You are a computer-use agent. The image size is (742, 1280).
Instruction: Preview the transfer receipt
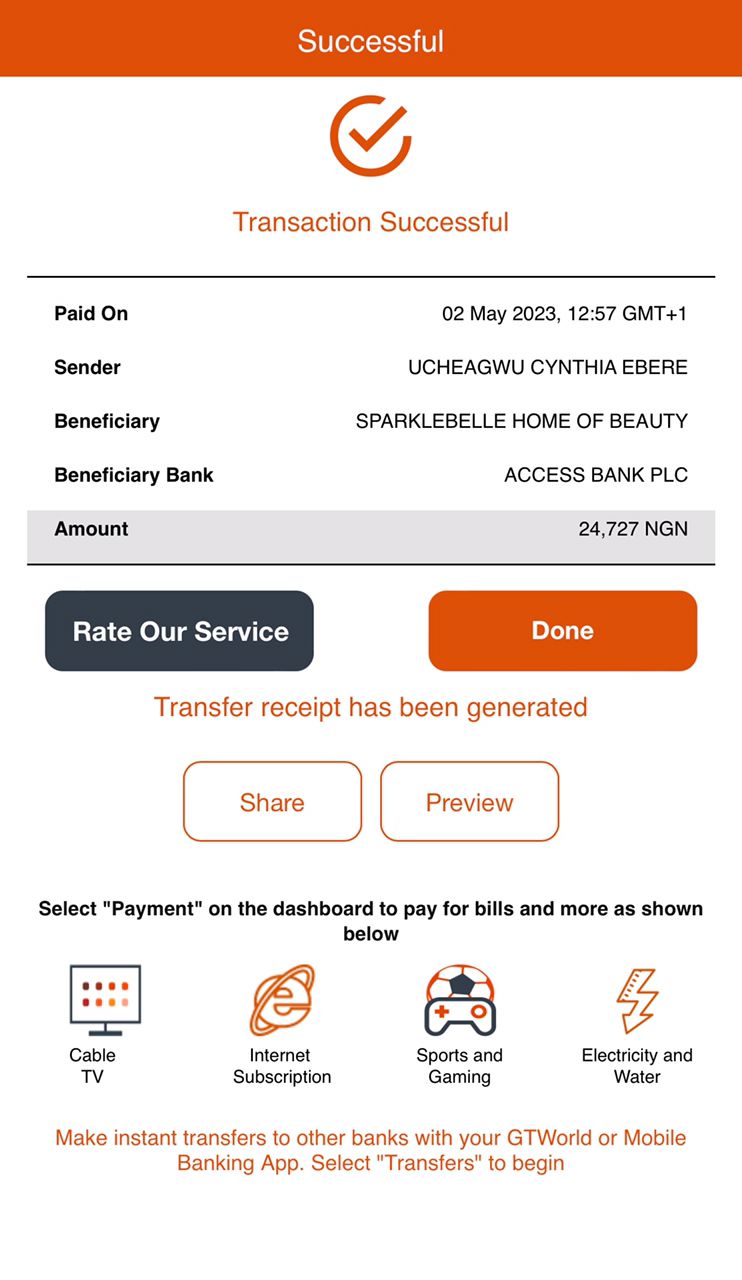(x=469, y=802)
